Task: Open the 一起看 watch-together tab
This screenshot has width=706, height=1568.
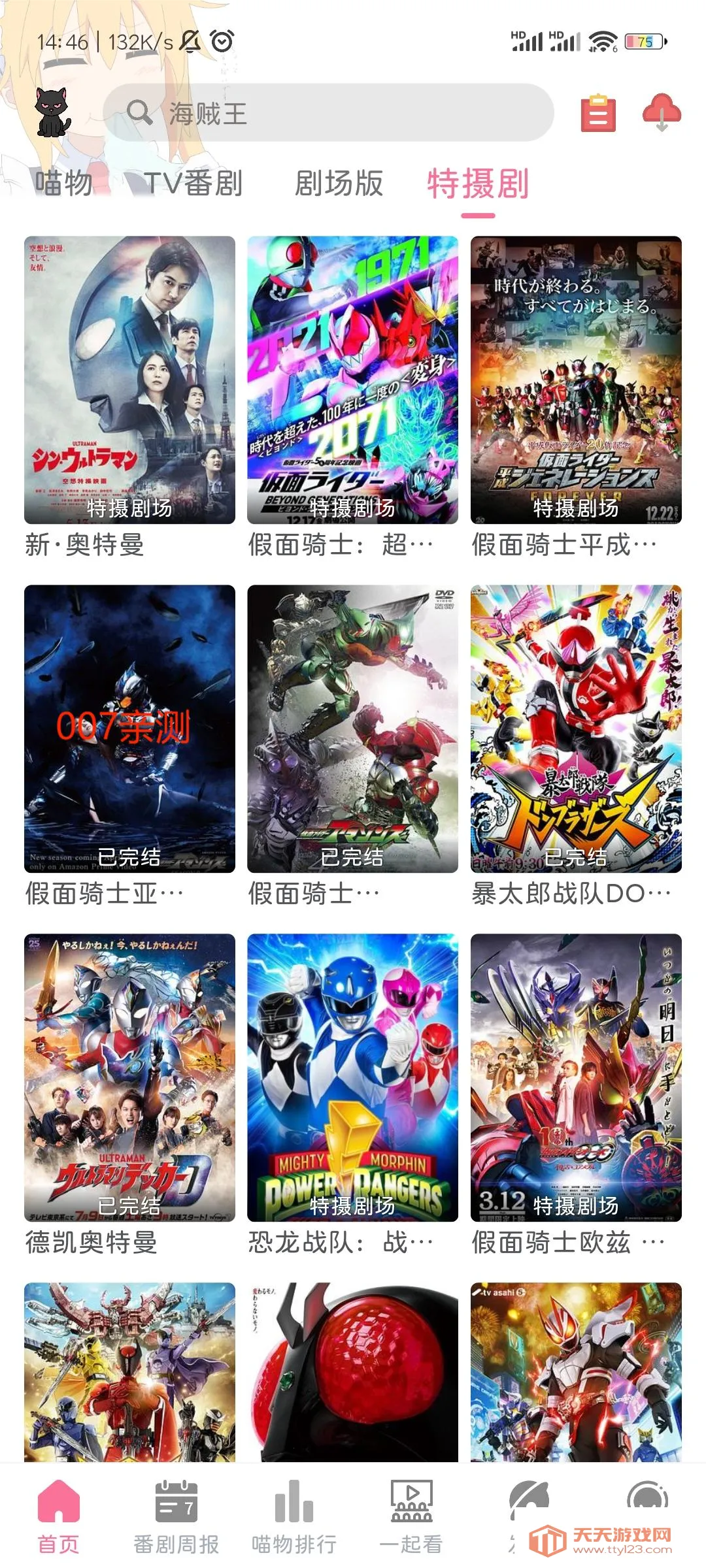Action: (411, 1517)
